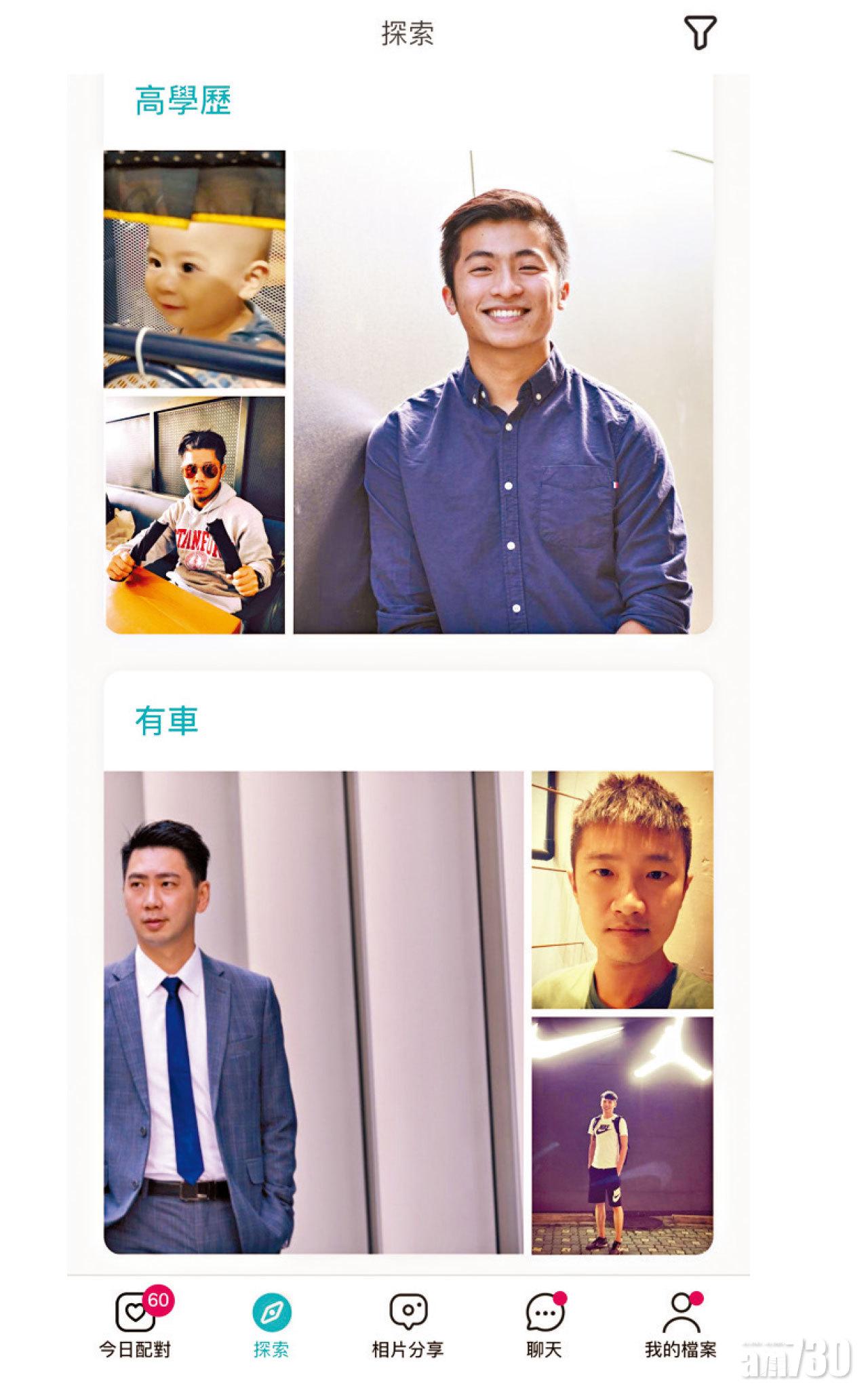
Task: Open the large smiling man profile in 高學歷
Action: point(502,392)
